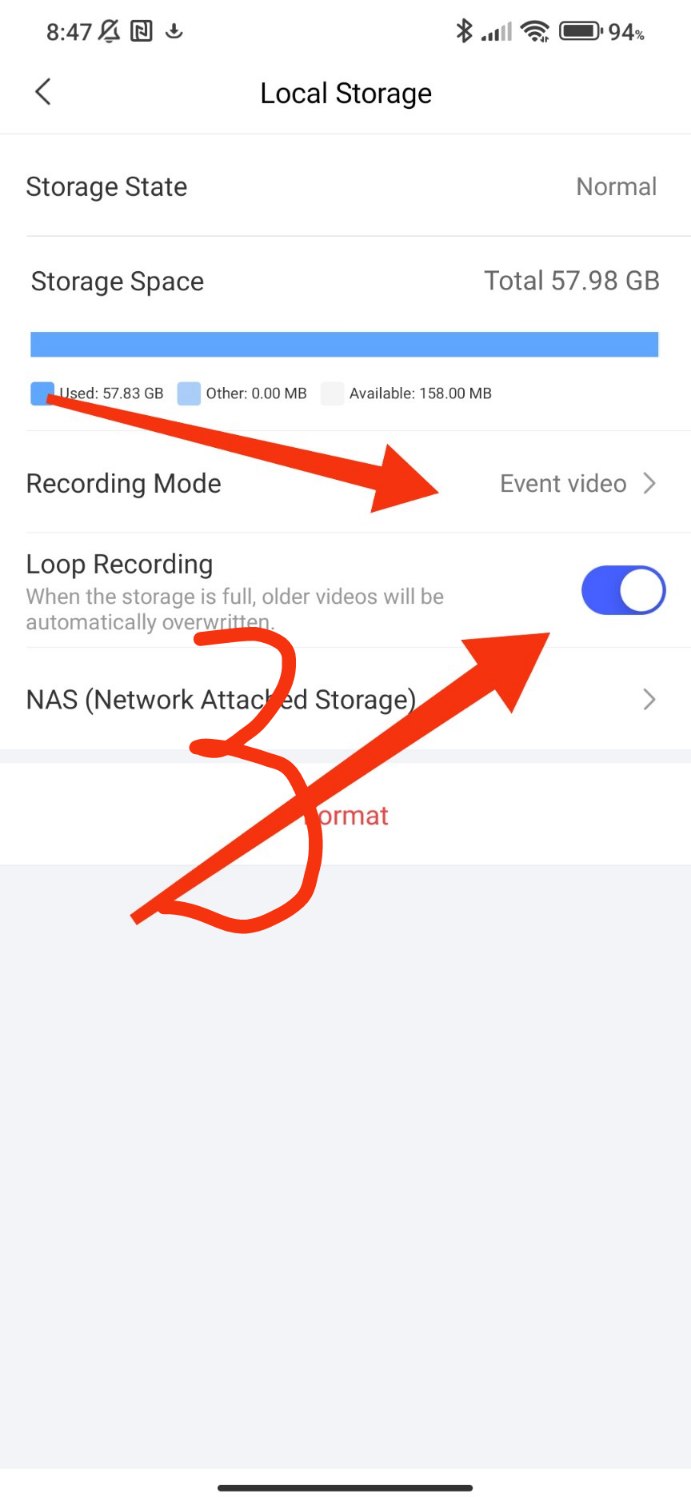Viewport: 691px width, 1497px height.
Task: Open Recording Mode setting
Action: [345, 484]
